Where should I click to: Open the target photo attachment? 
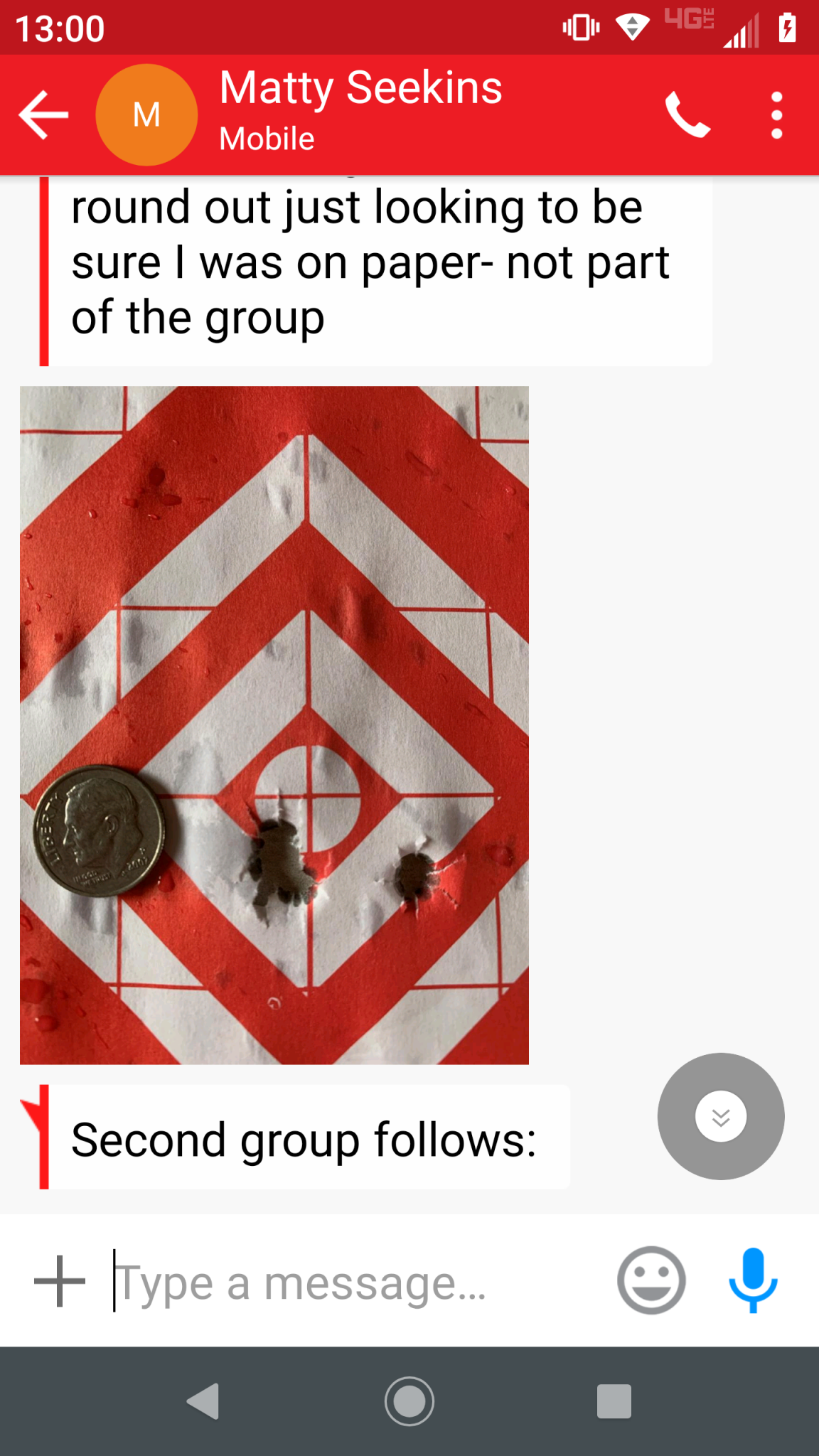[274, 724]
